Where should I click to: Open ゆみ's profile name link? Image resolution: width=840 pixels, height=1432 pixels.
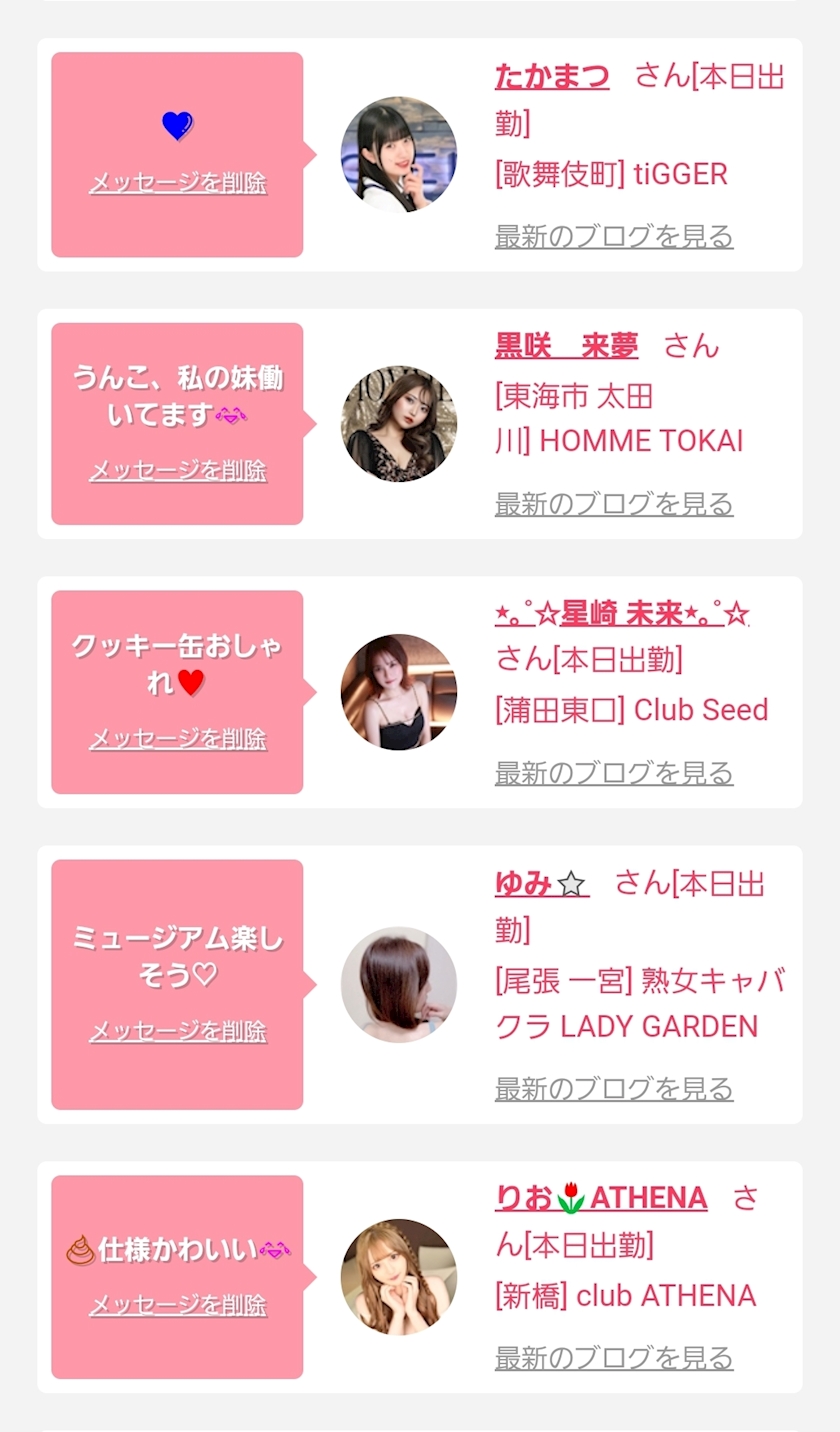click(541, 883)
